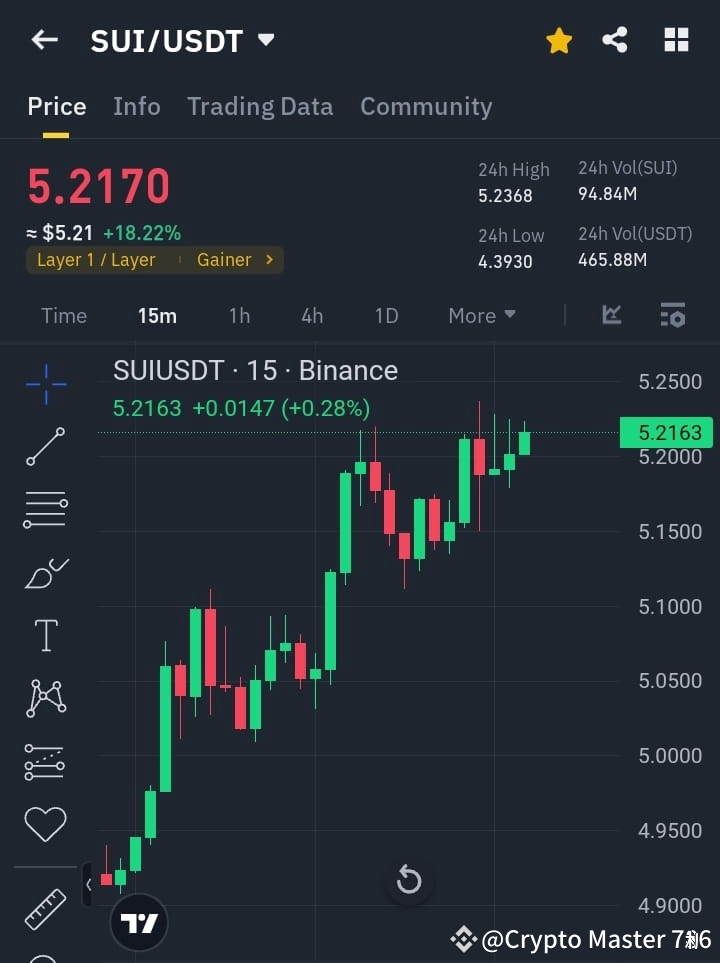This screenshot has height=963, width=720.
Task: Switch to the Trading Data tab
Action: tap(260, 106)
